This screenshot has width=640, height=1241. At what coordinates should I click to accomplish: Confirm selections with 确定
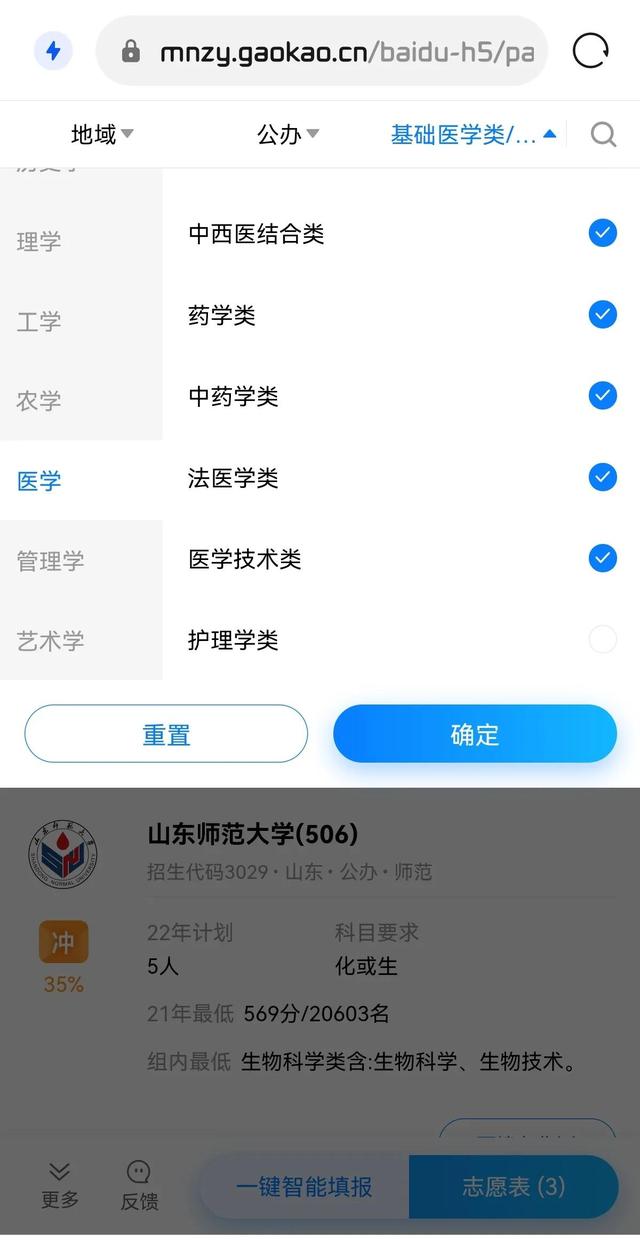coord(475,734)
